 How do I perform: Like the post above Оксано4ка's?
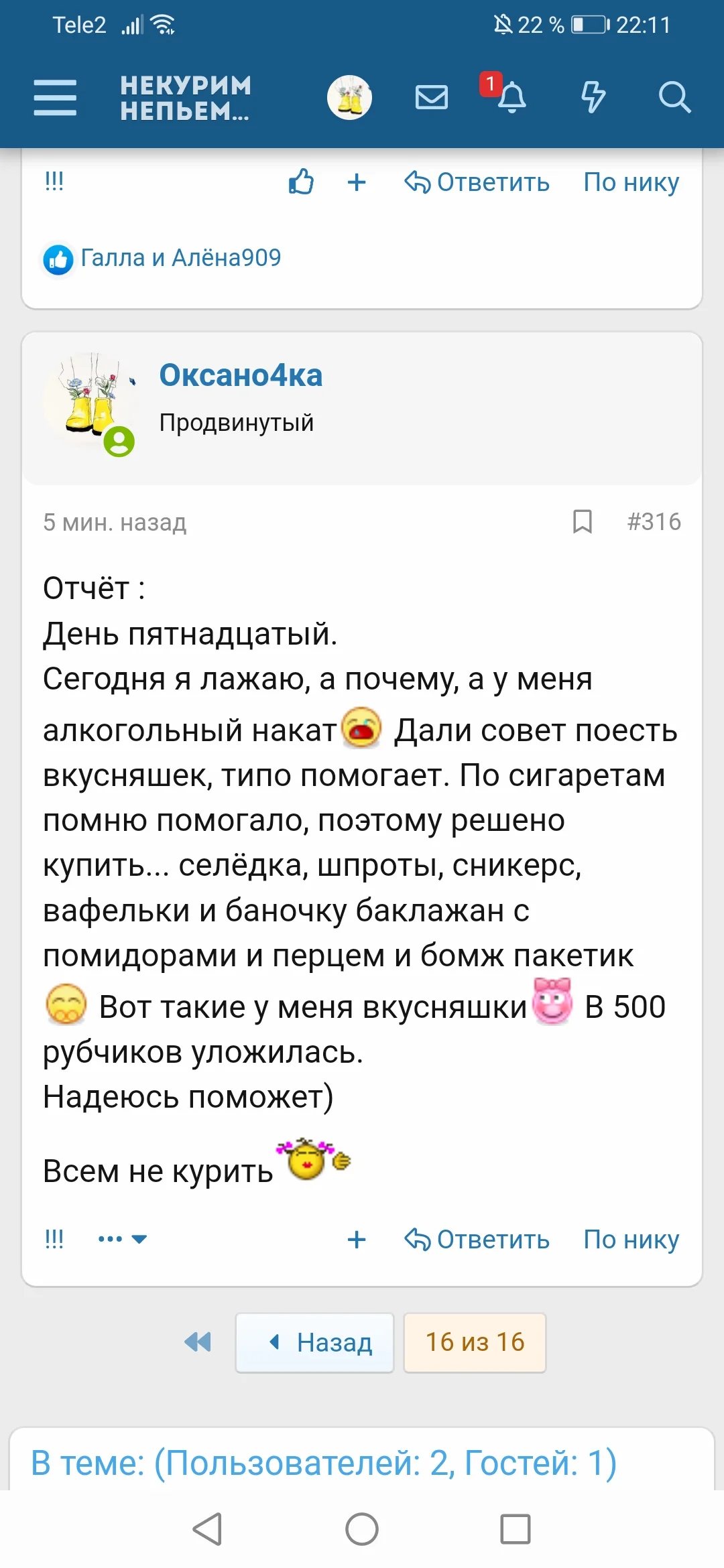pos(301,182)
